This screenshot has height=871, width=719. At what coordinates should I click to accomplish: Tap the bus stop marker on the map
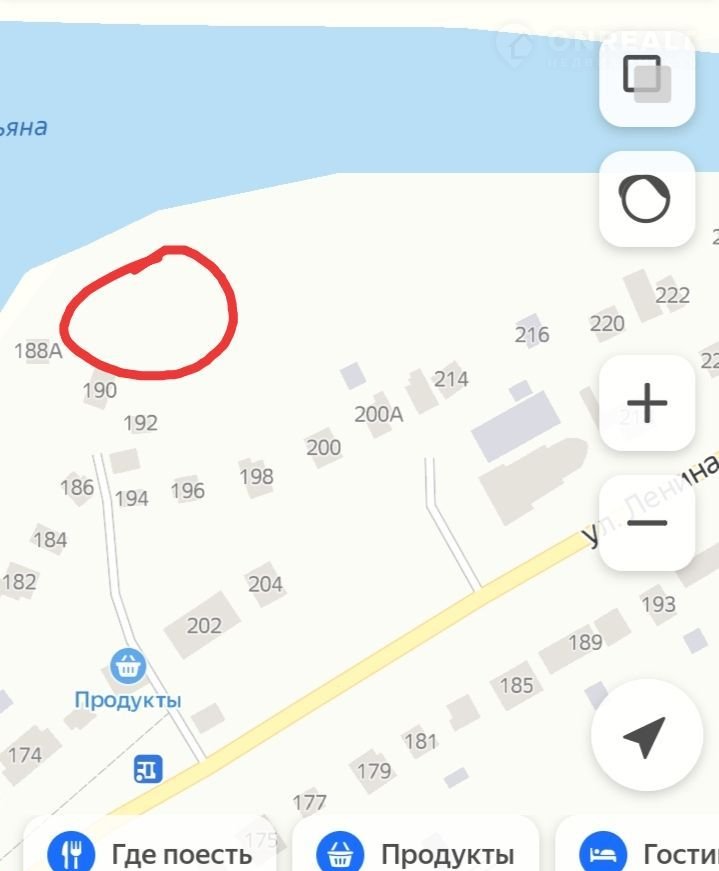(147, 769)
